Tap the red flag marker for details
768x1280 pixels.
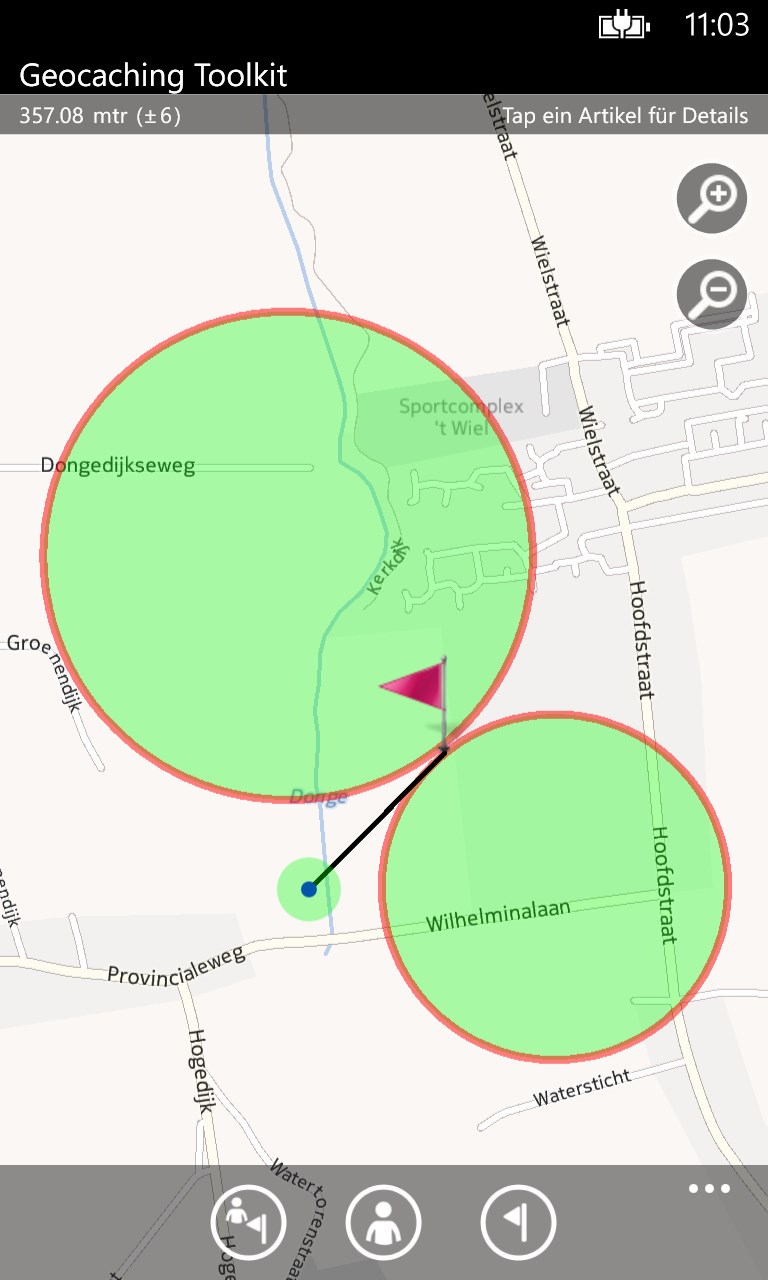(420, 687)
